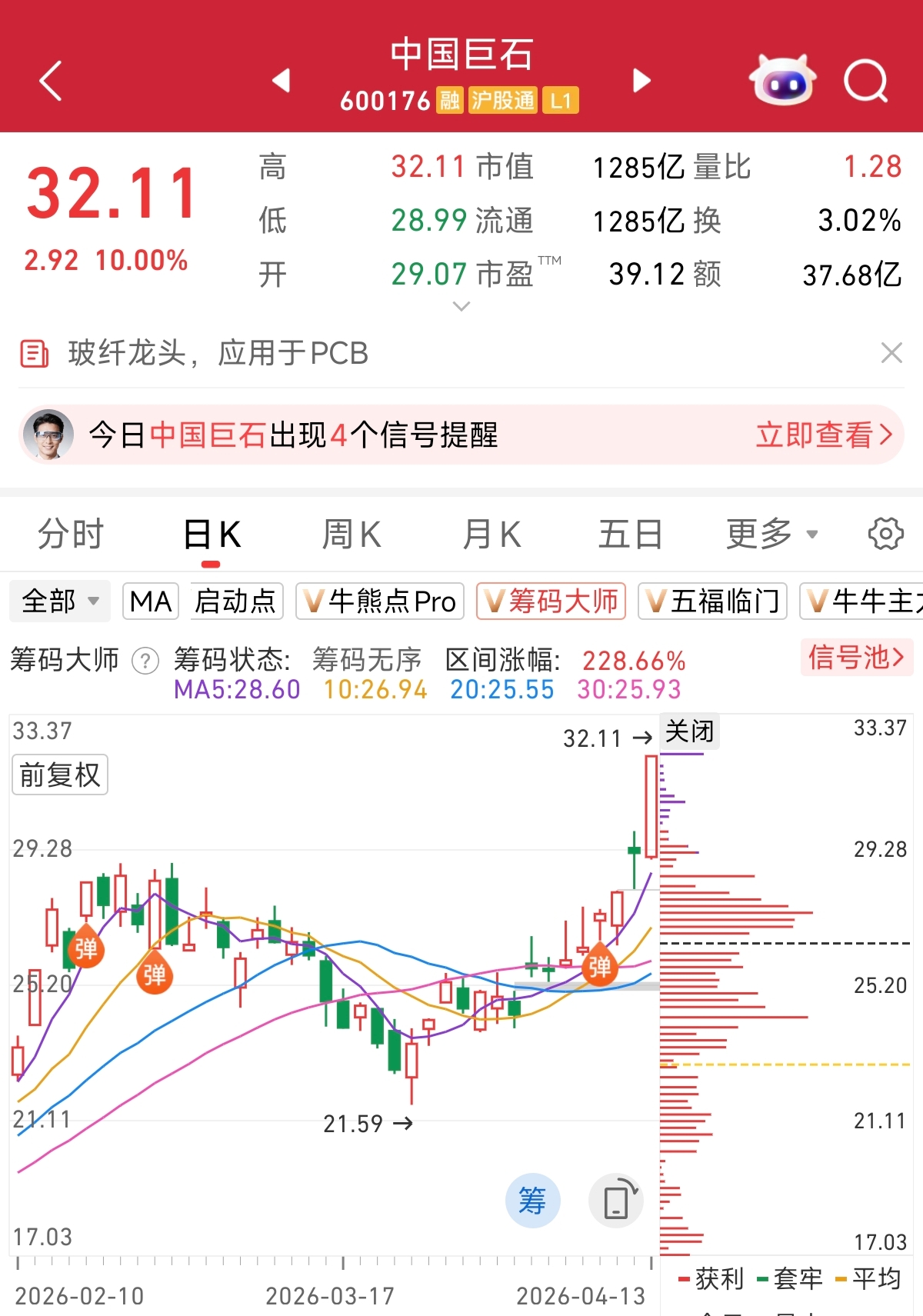This screenshot has height=1316, width=923.
Task: Open the 信号池 link
Action: (x=856, y=658)
